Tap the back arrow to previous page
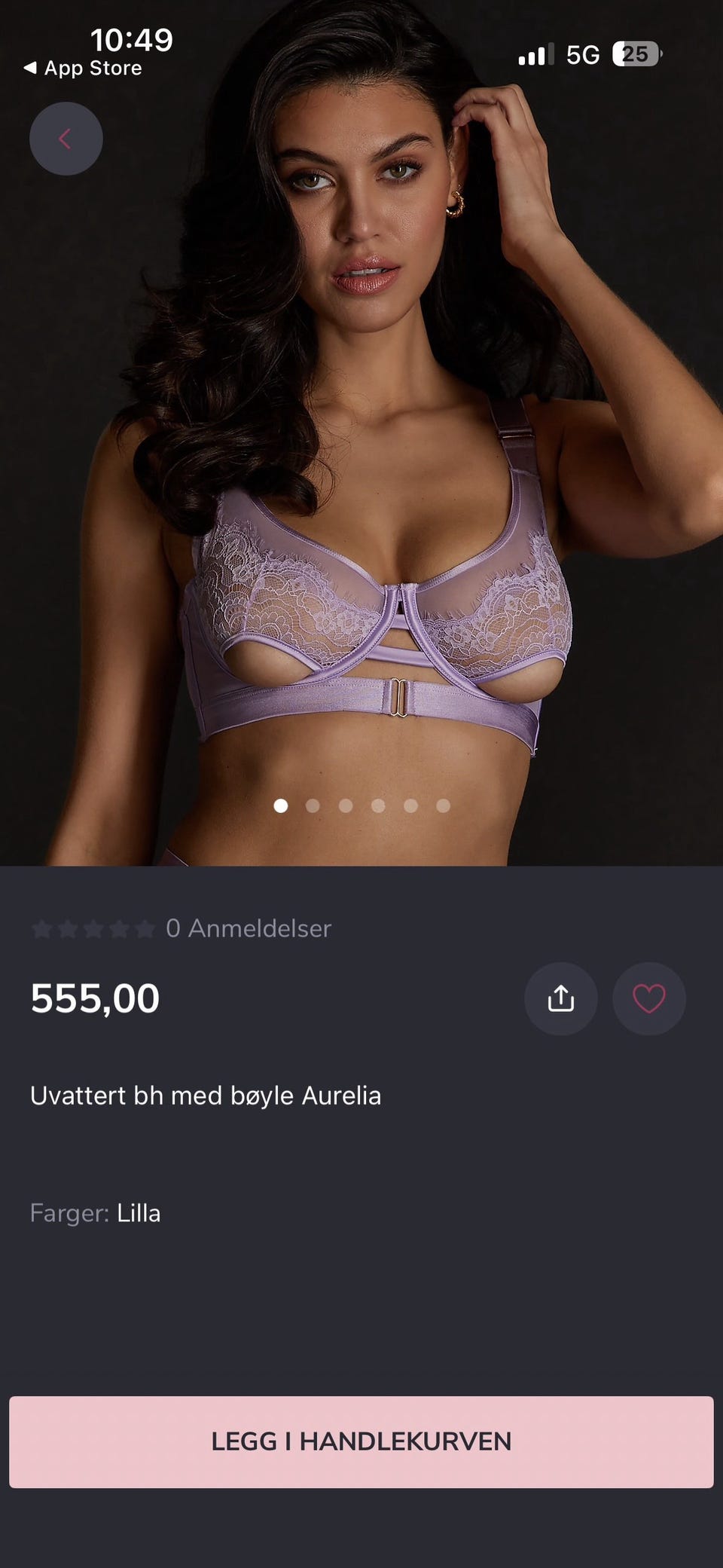723x1568 pixels. coord(66,138)
